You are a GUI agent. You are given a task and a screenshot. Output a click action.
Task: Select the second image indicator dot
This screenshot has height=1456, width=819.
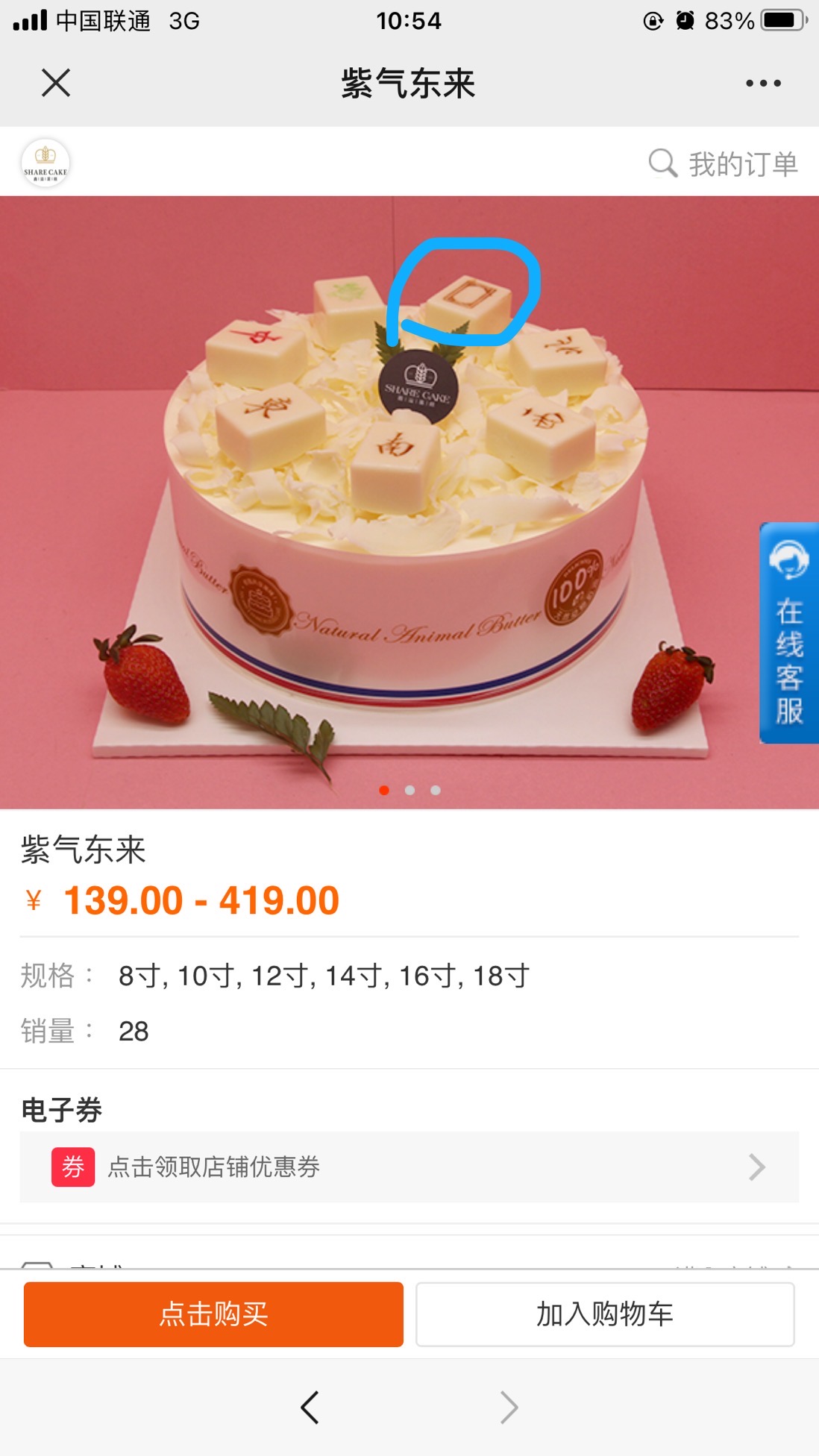coord(409,790)
